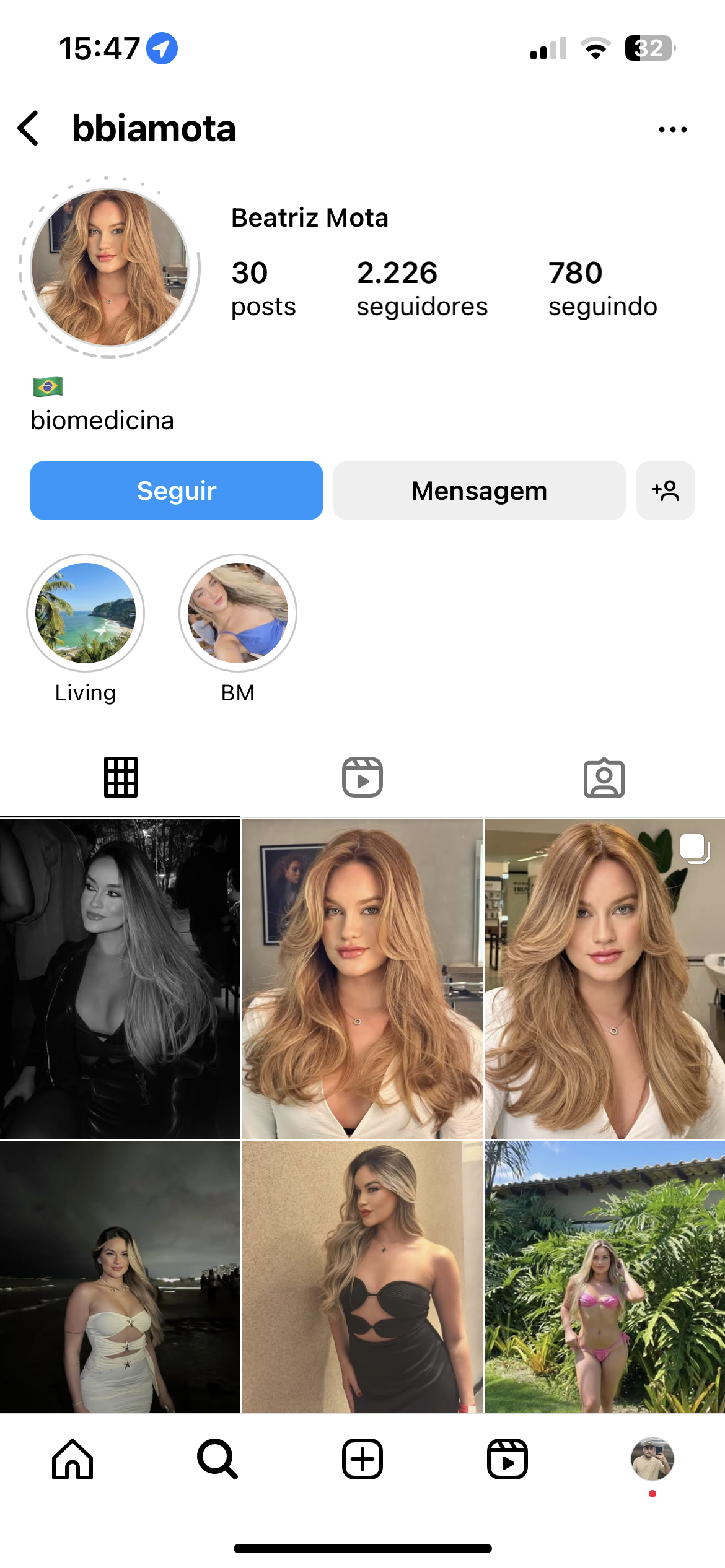Send a message via Mensagem
This screenshot has height=1568, width=725.
coord(479,490)
